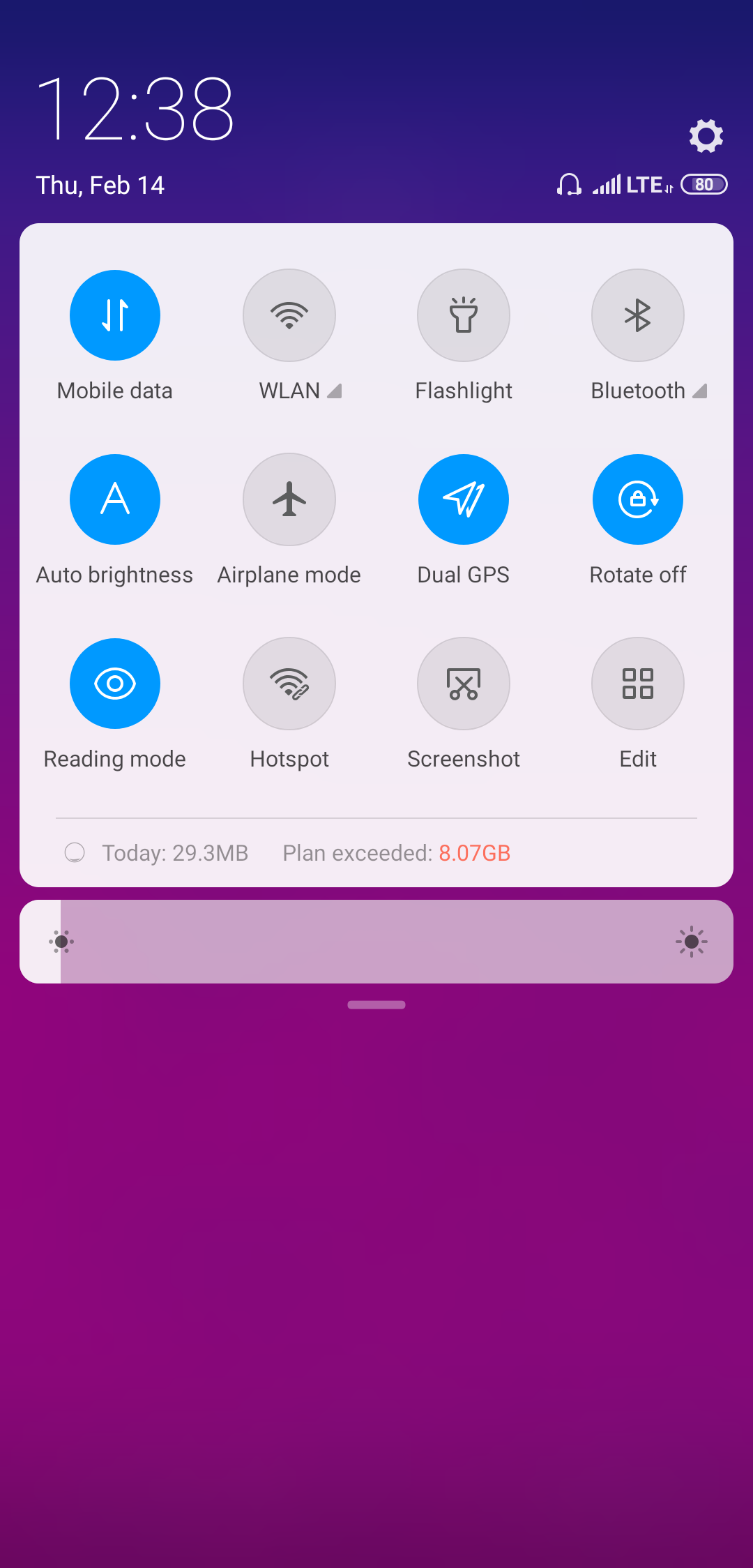This screenshot has height=1568, width=753.
Task: Enable Bluetooth
Action: click(x=638, y=315)
